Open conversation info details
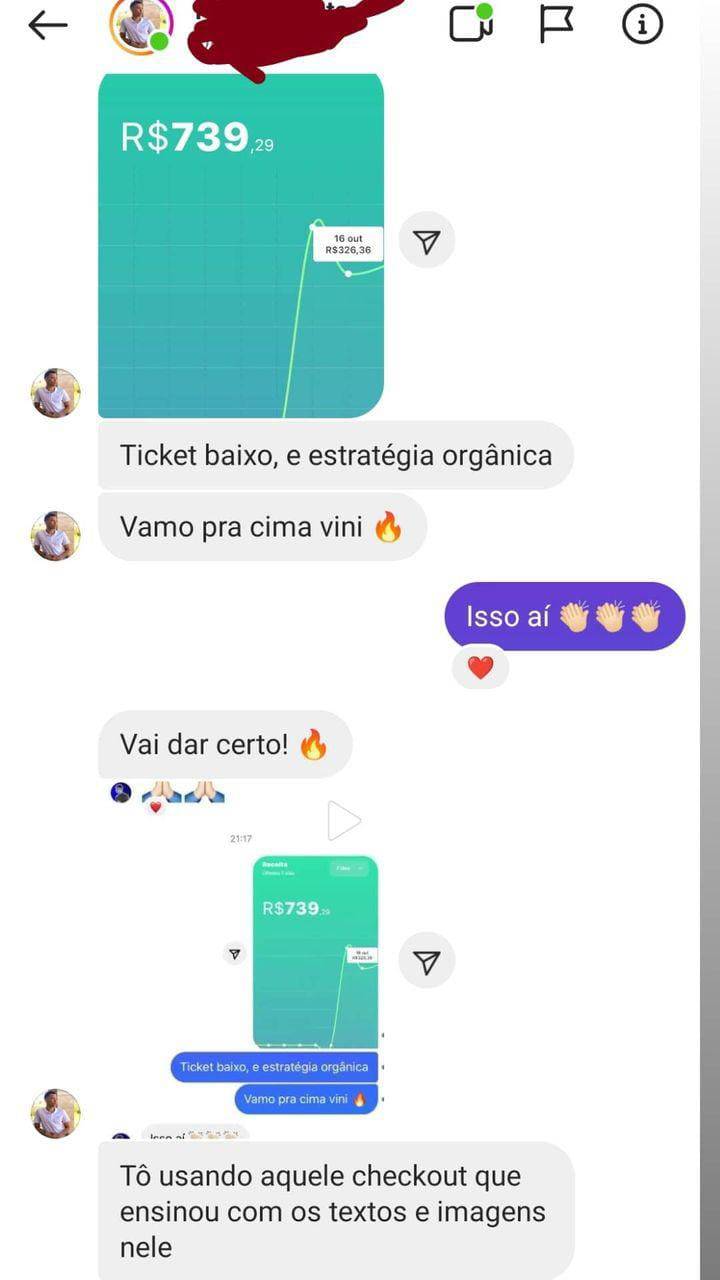 pos(642,25)
